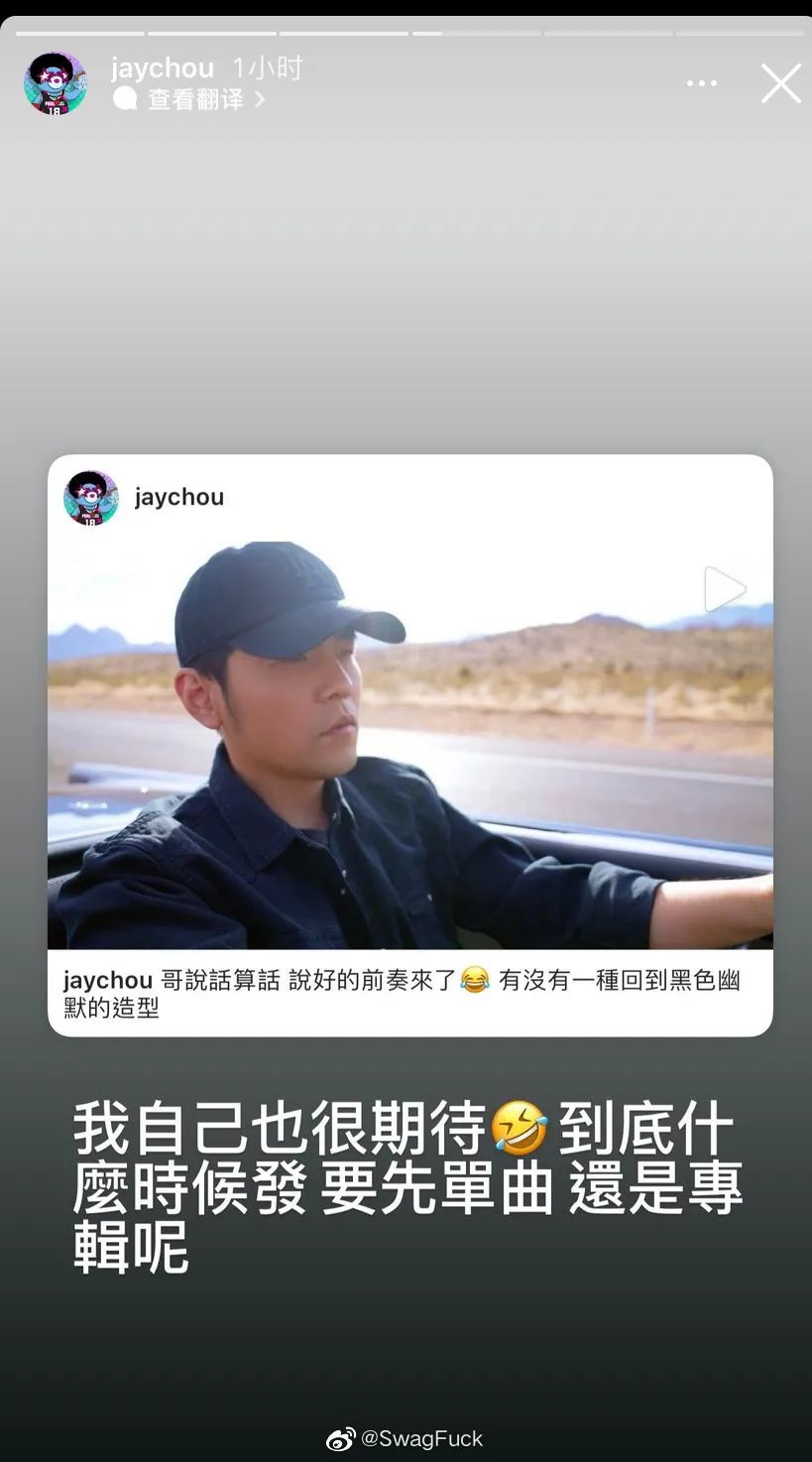
Task: Open the three-dot story options menu
Action: click(x=702, y=84)
